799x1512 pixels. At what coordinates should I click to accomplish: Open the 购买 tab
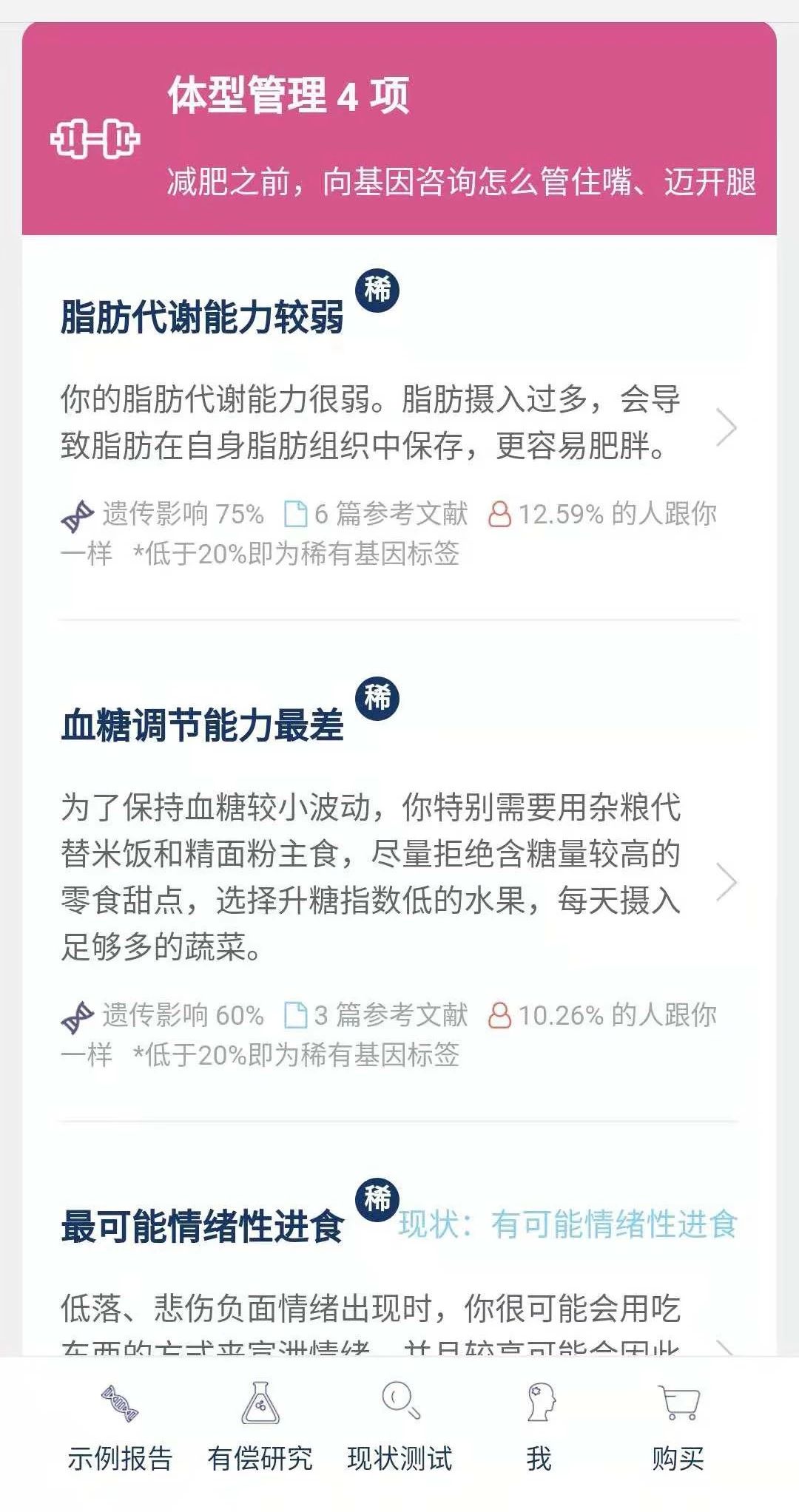coord(678,1428)
